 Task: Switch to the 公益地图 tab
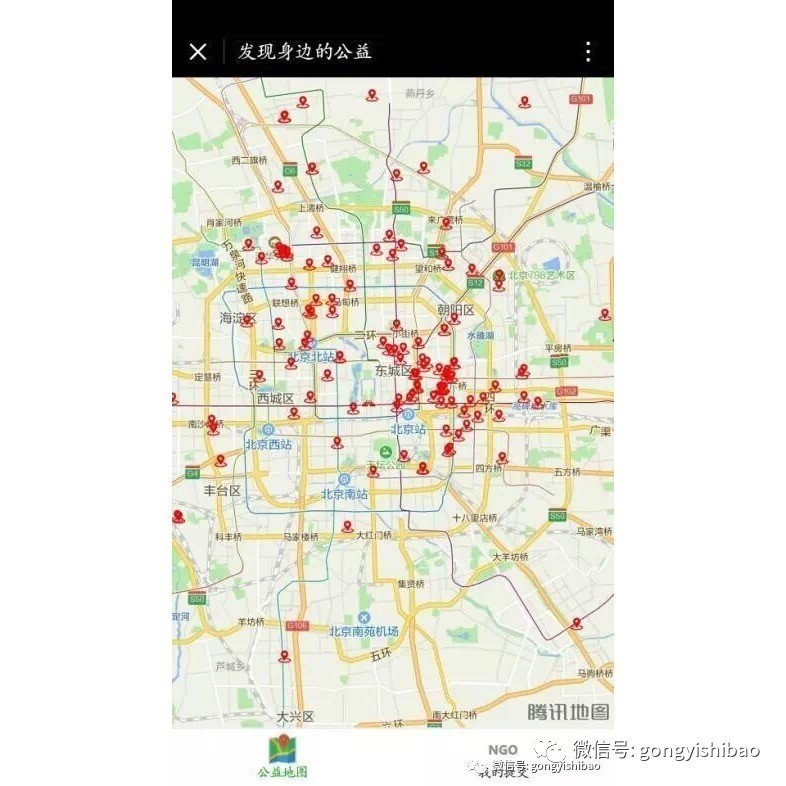point(283,757)
